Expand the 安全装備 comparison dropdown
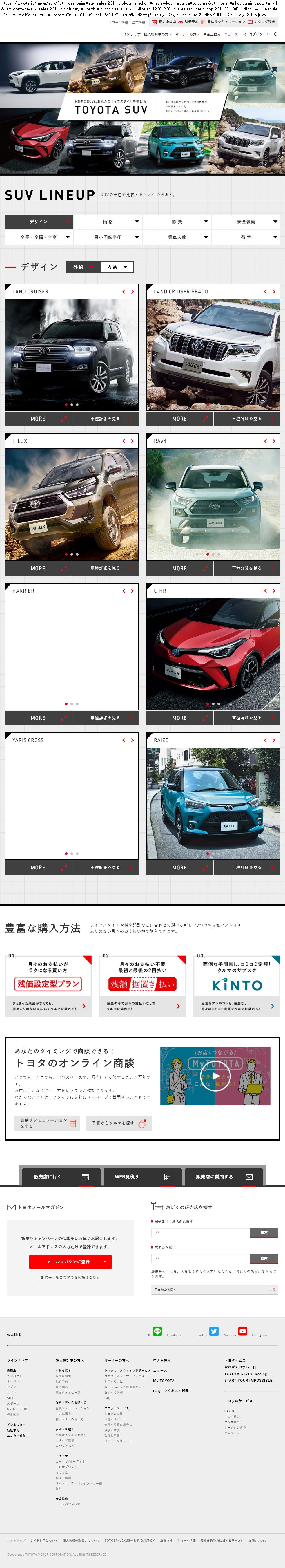The height and width of the screenshot is (1568, 285). click(x=246, y=222)
